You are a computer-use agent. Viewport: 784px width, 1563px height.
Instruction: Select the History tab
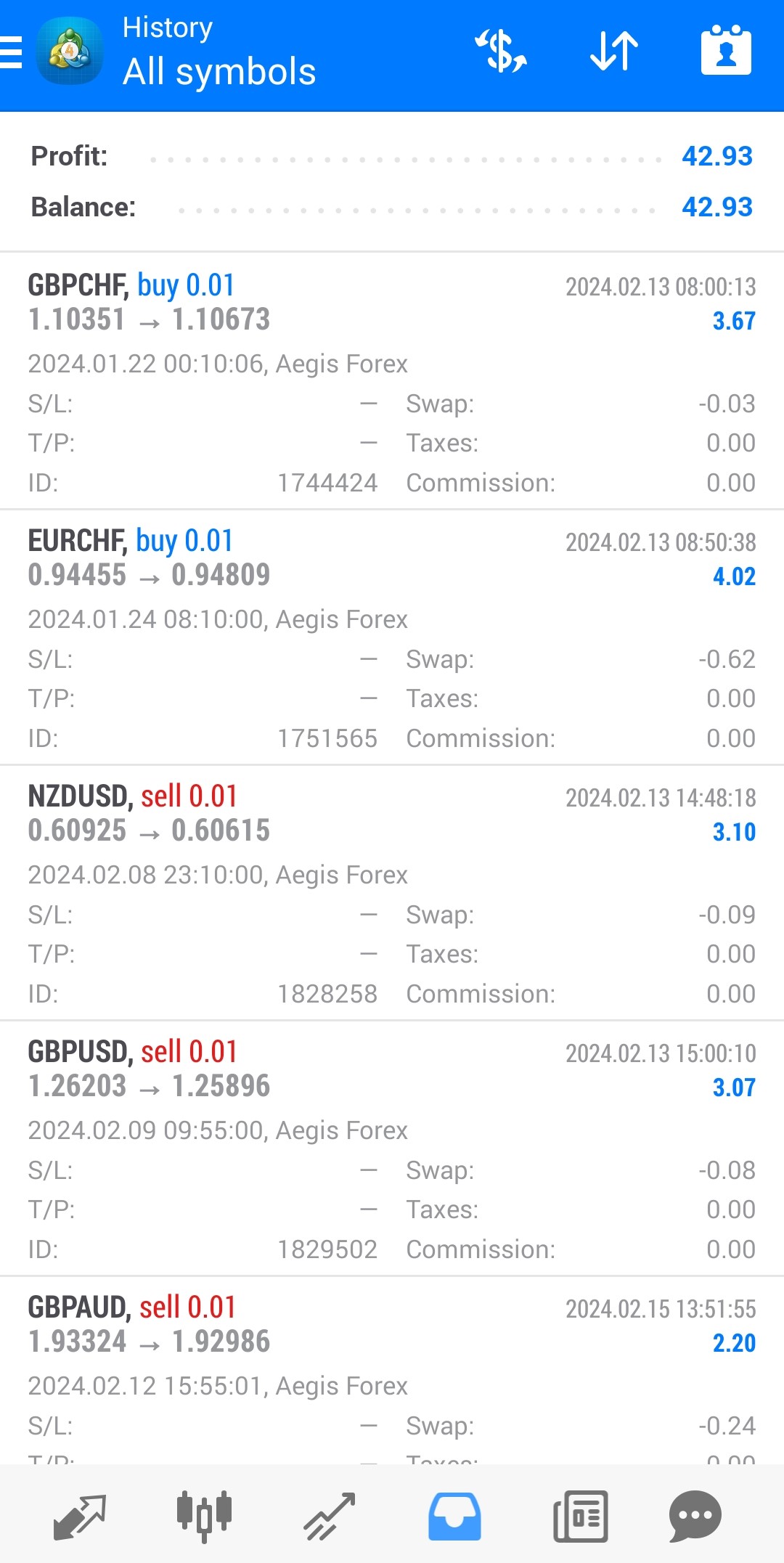454,1516
